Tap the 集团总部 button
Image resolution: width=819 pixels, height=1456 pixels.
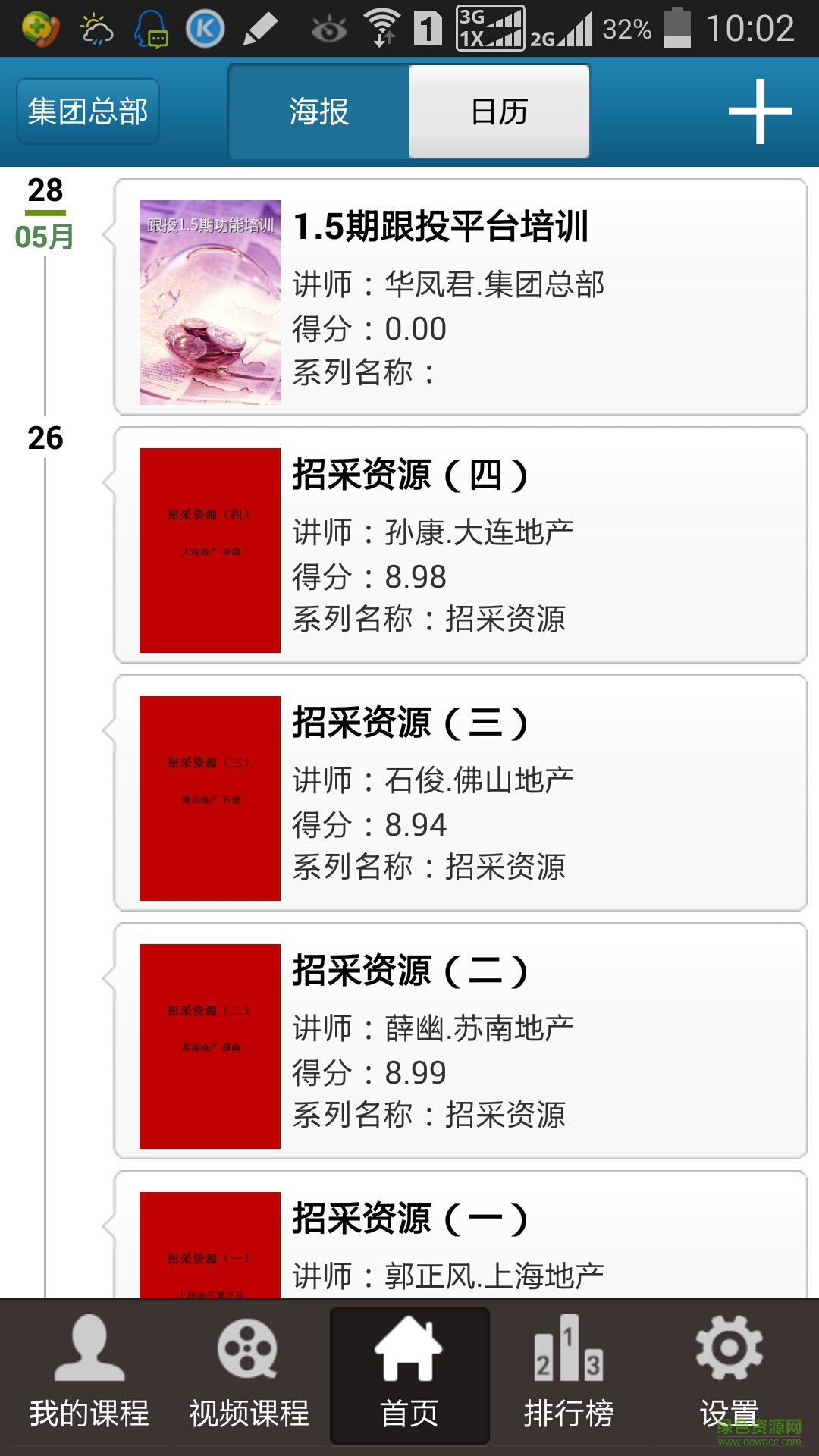coord(88,111)
